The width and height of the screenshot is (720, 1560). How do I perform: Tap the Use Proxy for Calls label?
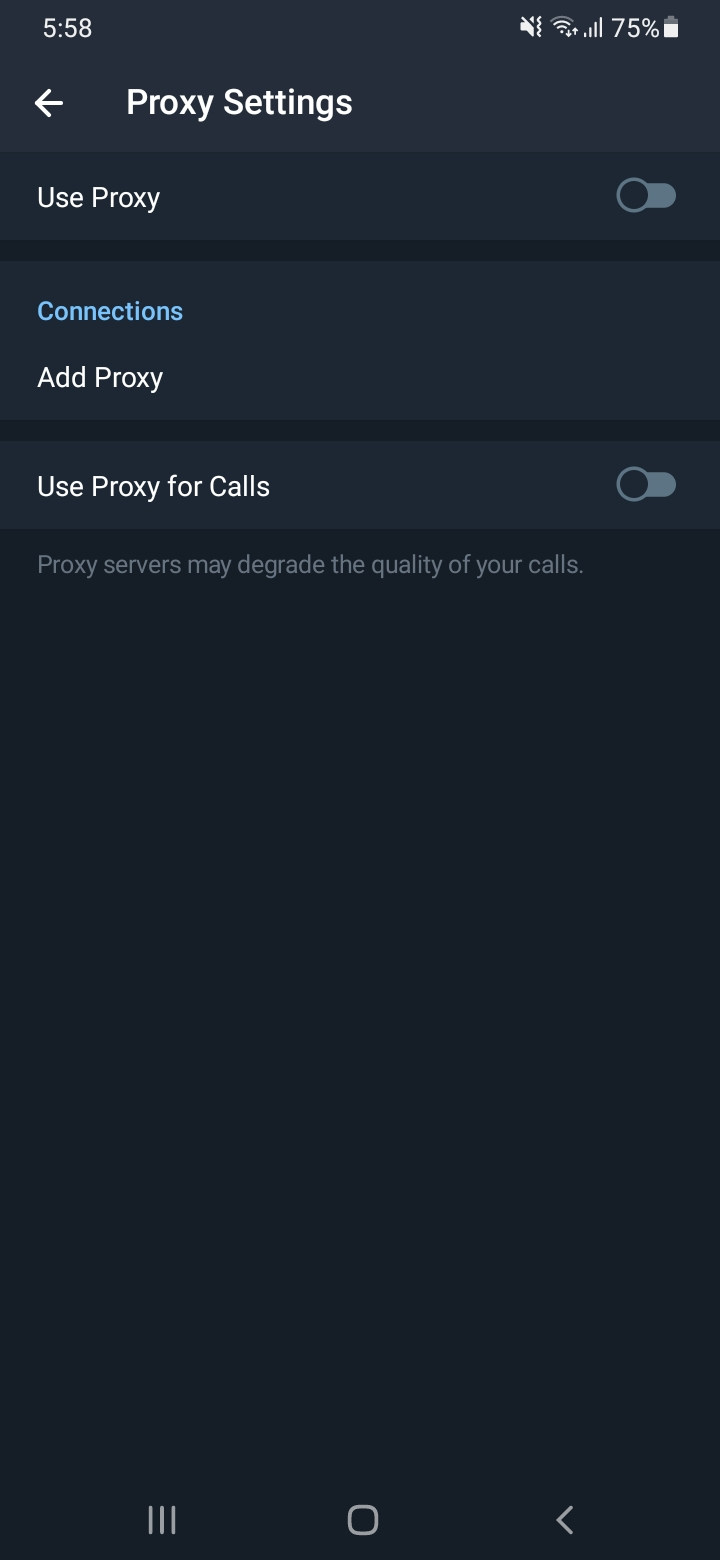pos(153,485)
